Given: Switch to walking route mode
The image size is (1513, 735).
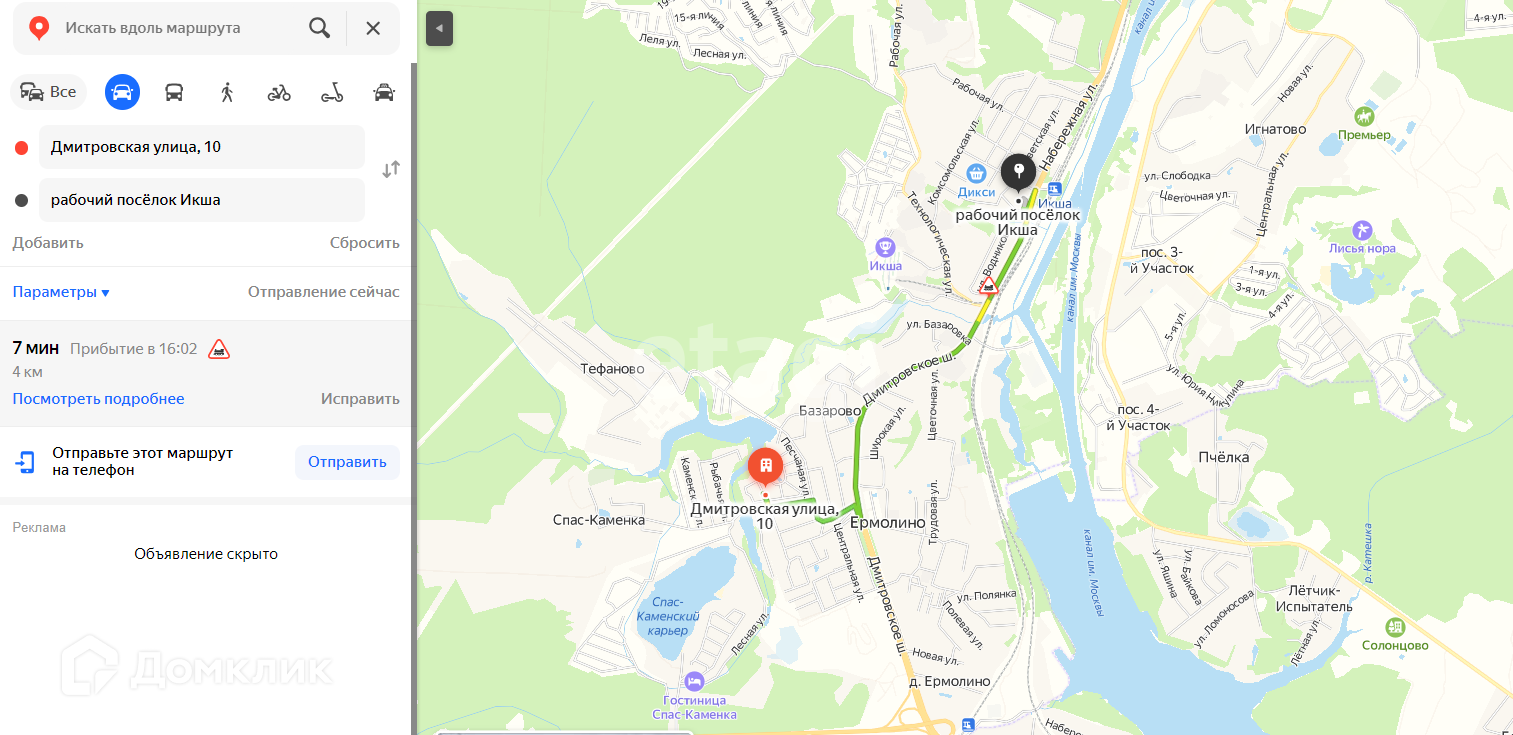Looking at the screenshot, I should (x=227, y=93).
